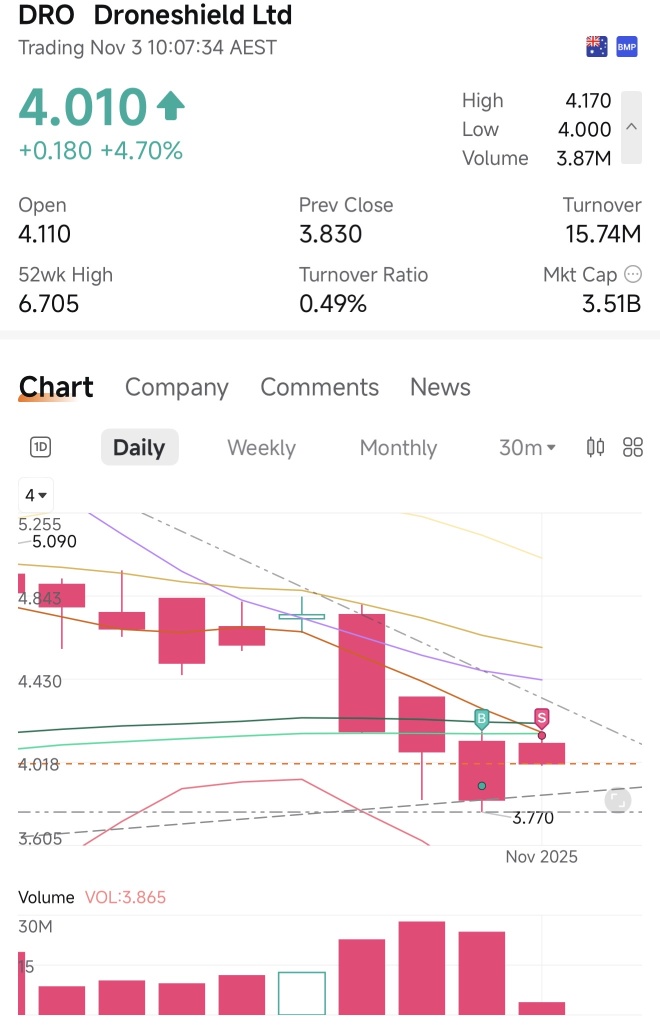
Task: Open the 30m interval dropdown
Action: (527, 447)
